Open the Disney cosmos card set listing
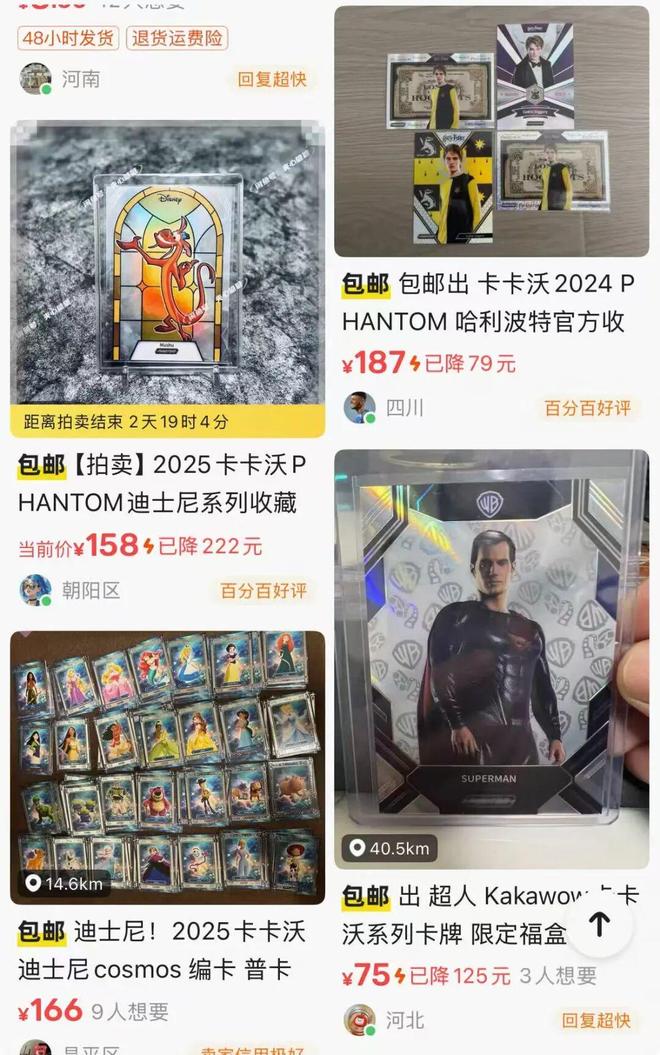Viewport: 660px width, 1055px height. click(167, 767)
